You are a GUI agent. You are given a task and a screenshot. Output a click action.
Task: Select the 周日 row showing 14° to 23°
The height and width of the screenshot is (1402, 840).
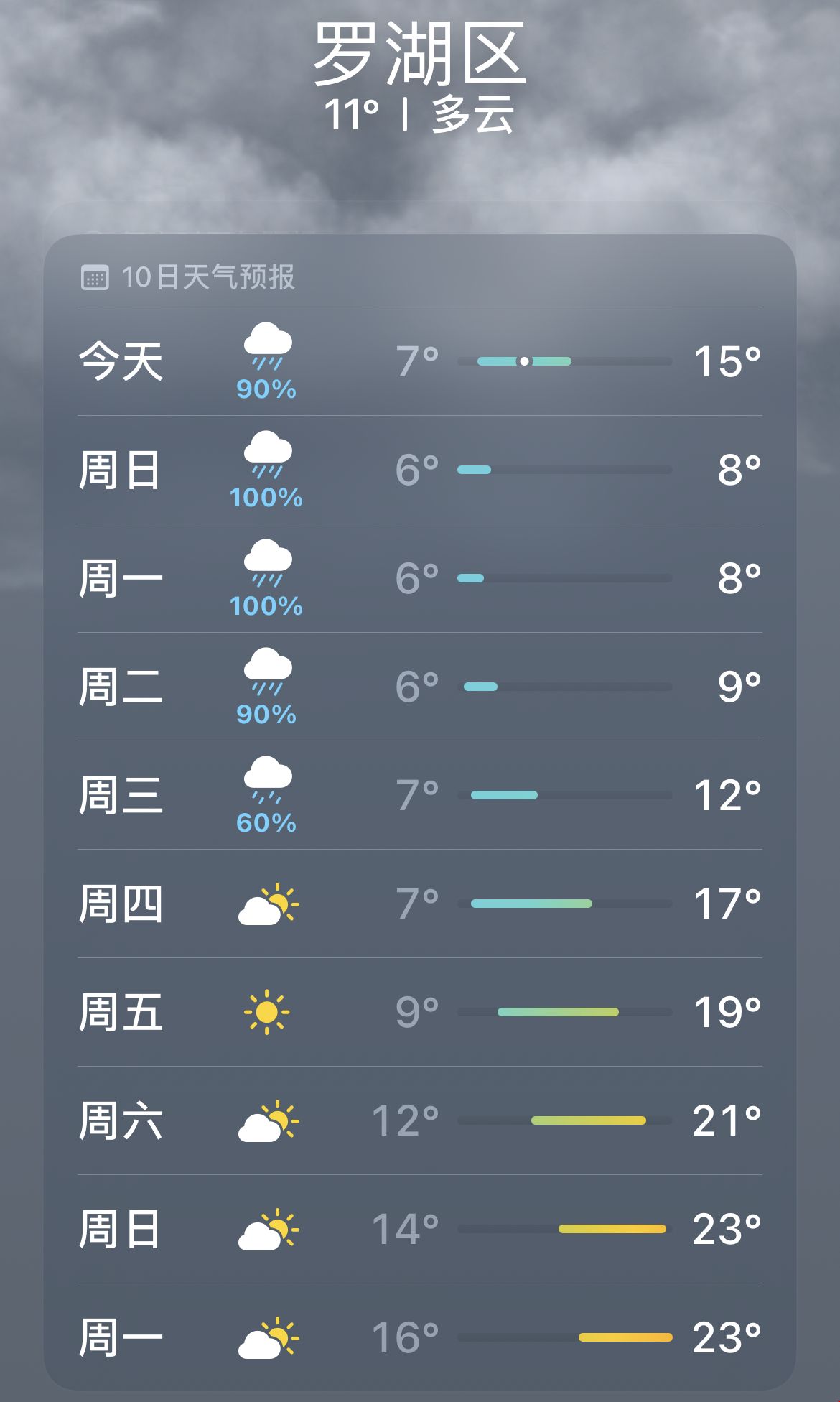[x=420, y=1229]
